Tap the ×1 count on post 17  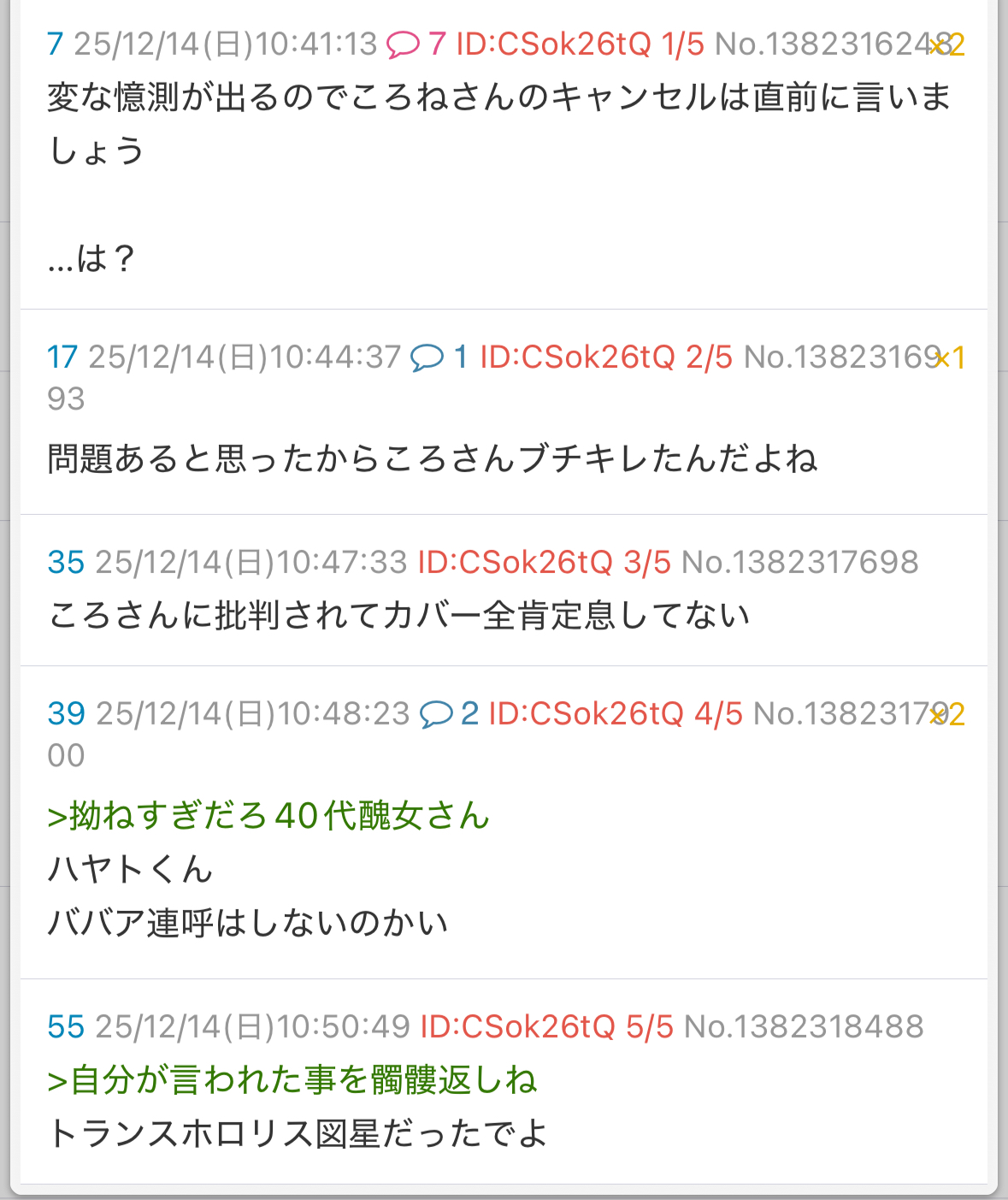(951, 358)
